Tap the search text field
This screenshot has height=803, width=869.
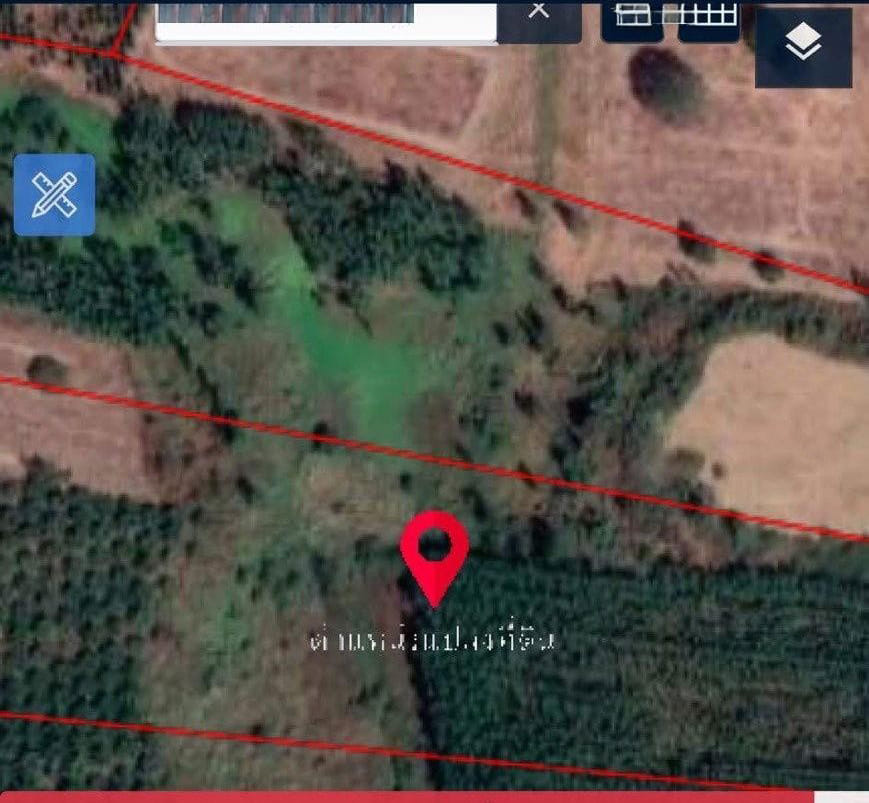(326, 20)
